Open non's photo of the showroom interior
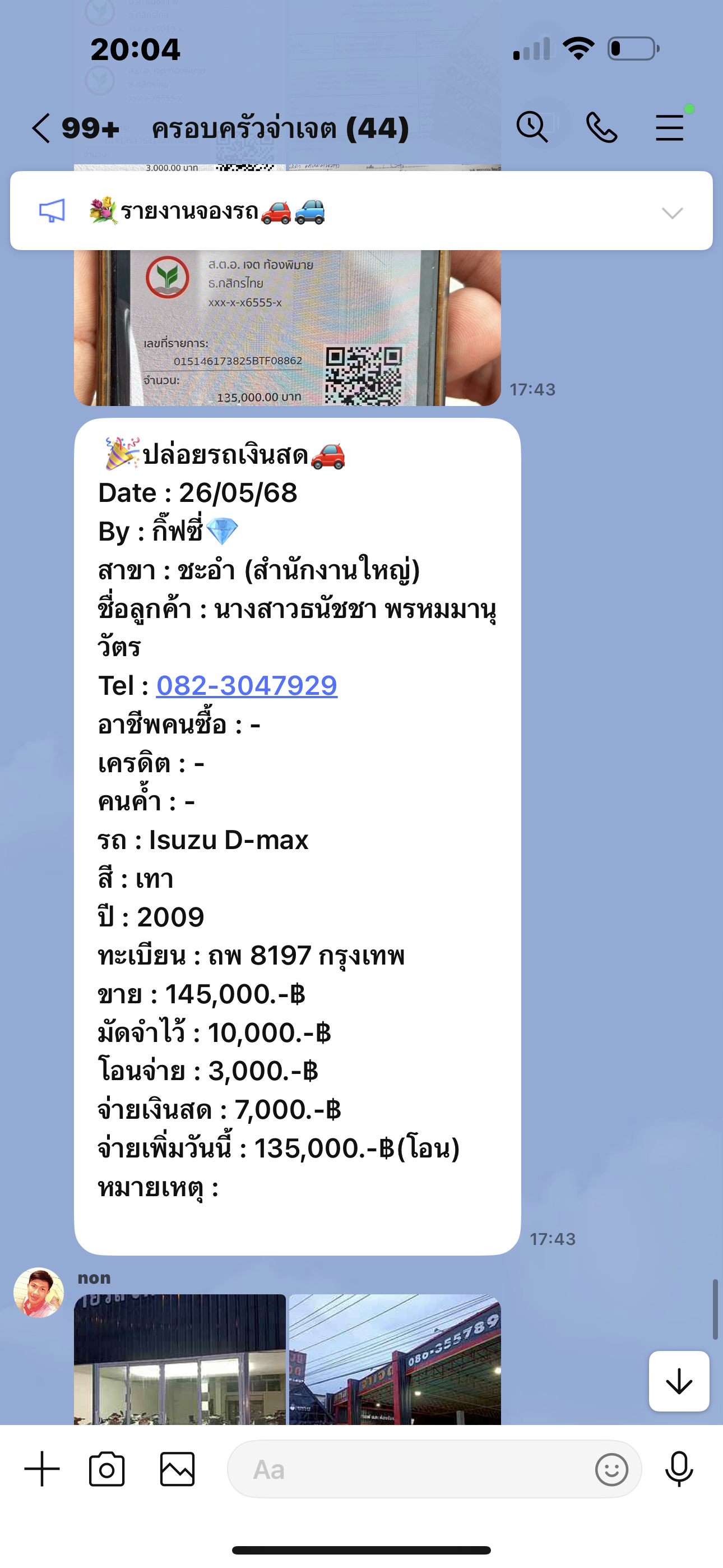 tap(179, 1359)
